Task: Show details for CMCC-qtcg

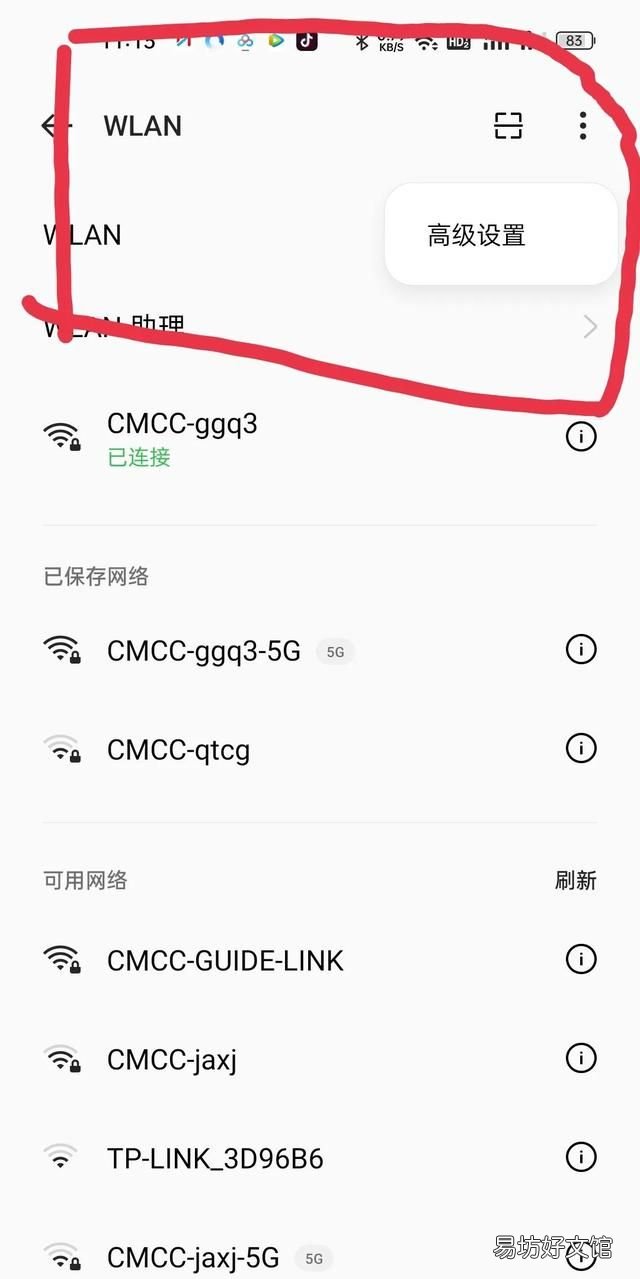Action: pyautogui.click(x=581, y=747)
